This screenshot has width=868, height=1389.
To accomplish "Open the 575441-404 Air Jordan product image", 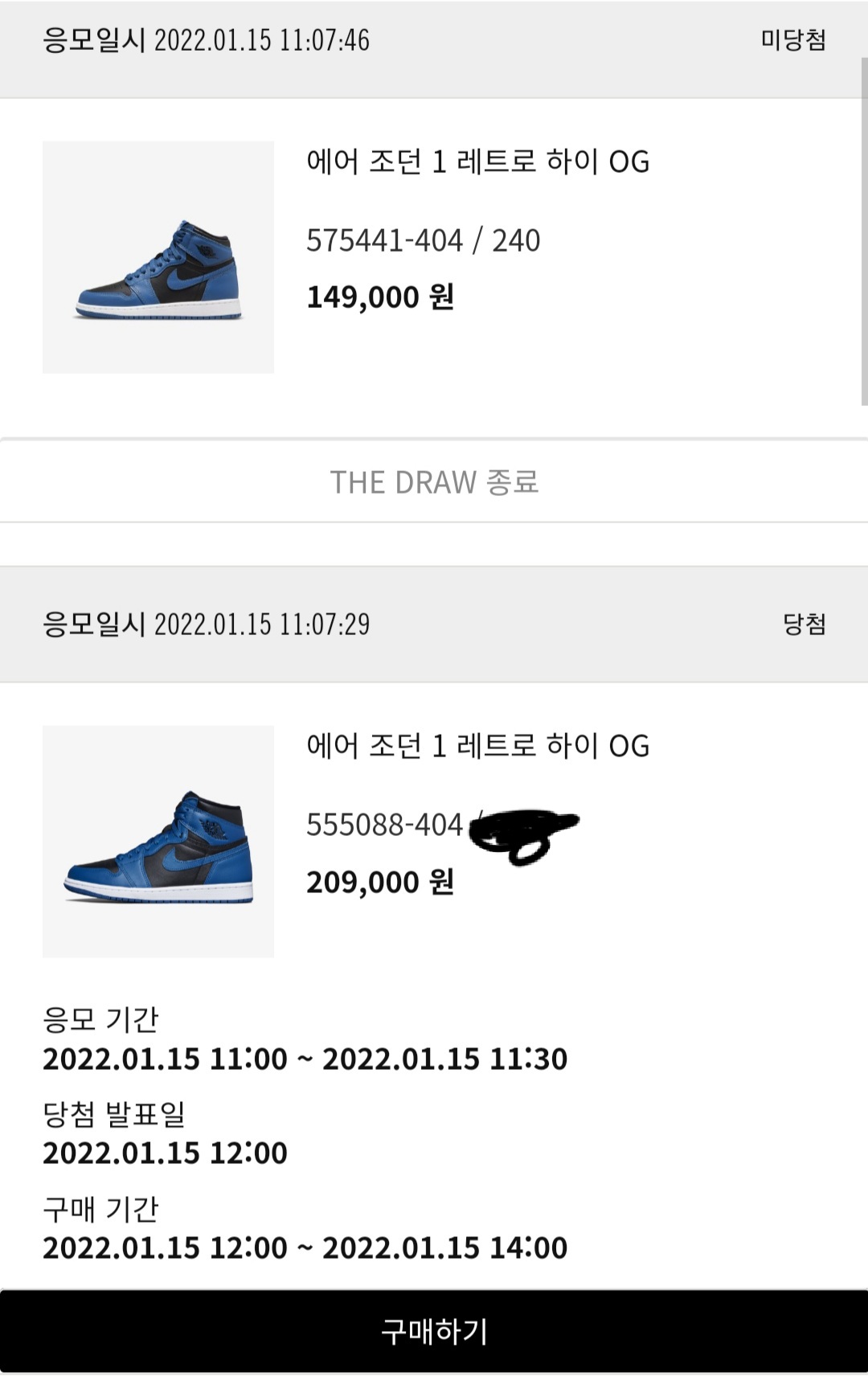I will point(158,257).
